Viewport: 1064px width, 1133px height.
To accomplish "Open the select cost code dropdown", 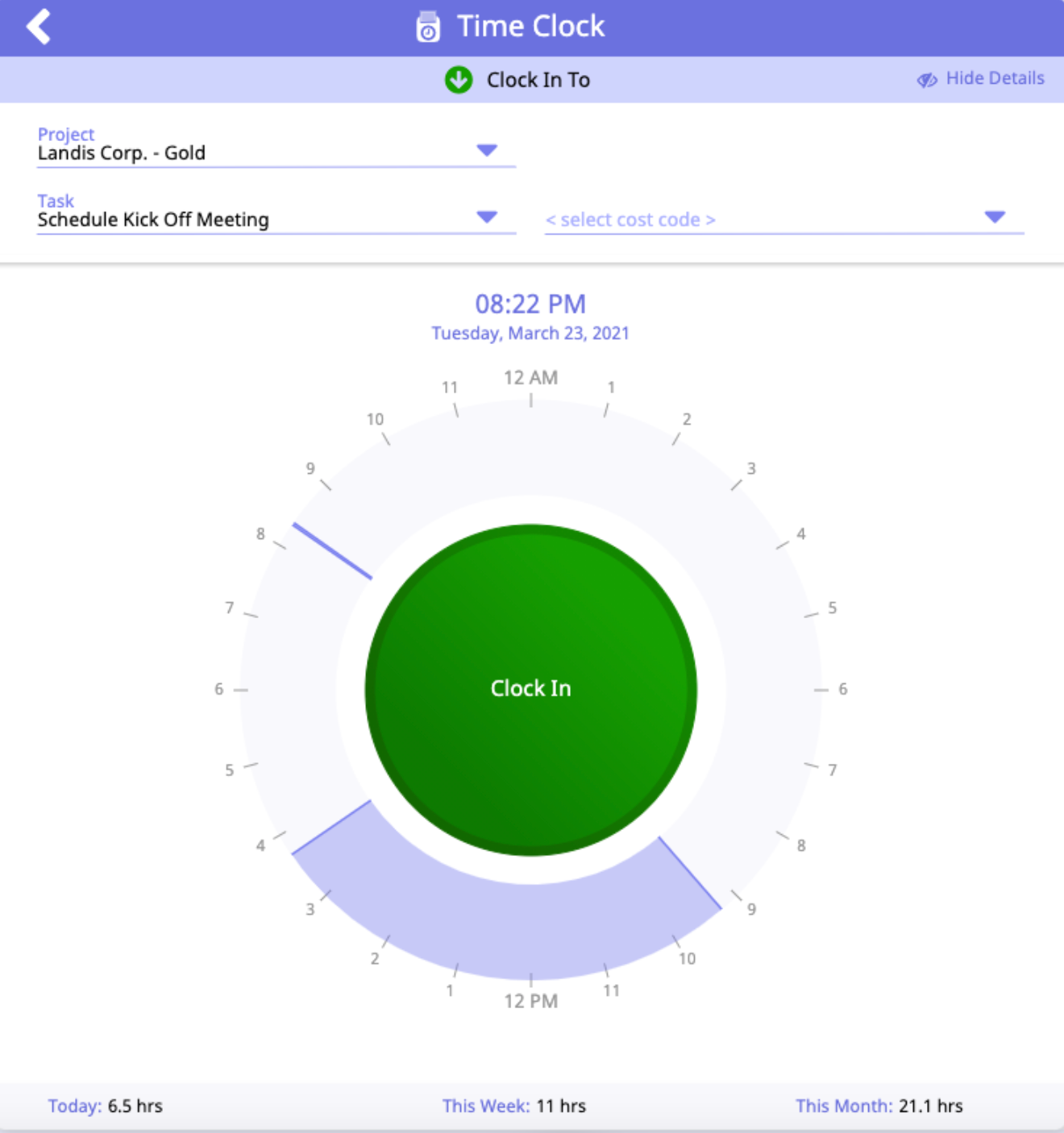I will pyautogui.click(x=994, y=218).
